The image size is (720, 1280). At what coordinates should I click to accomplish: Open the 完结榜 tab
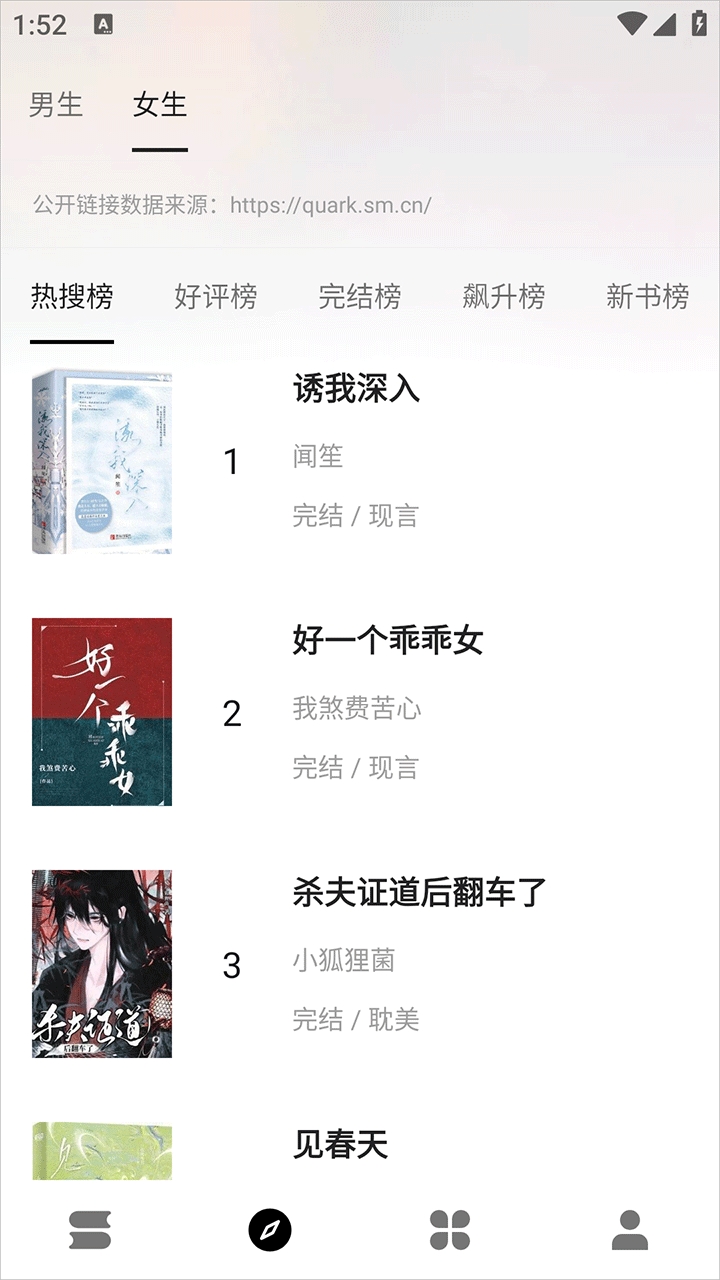point(360,297)
